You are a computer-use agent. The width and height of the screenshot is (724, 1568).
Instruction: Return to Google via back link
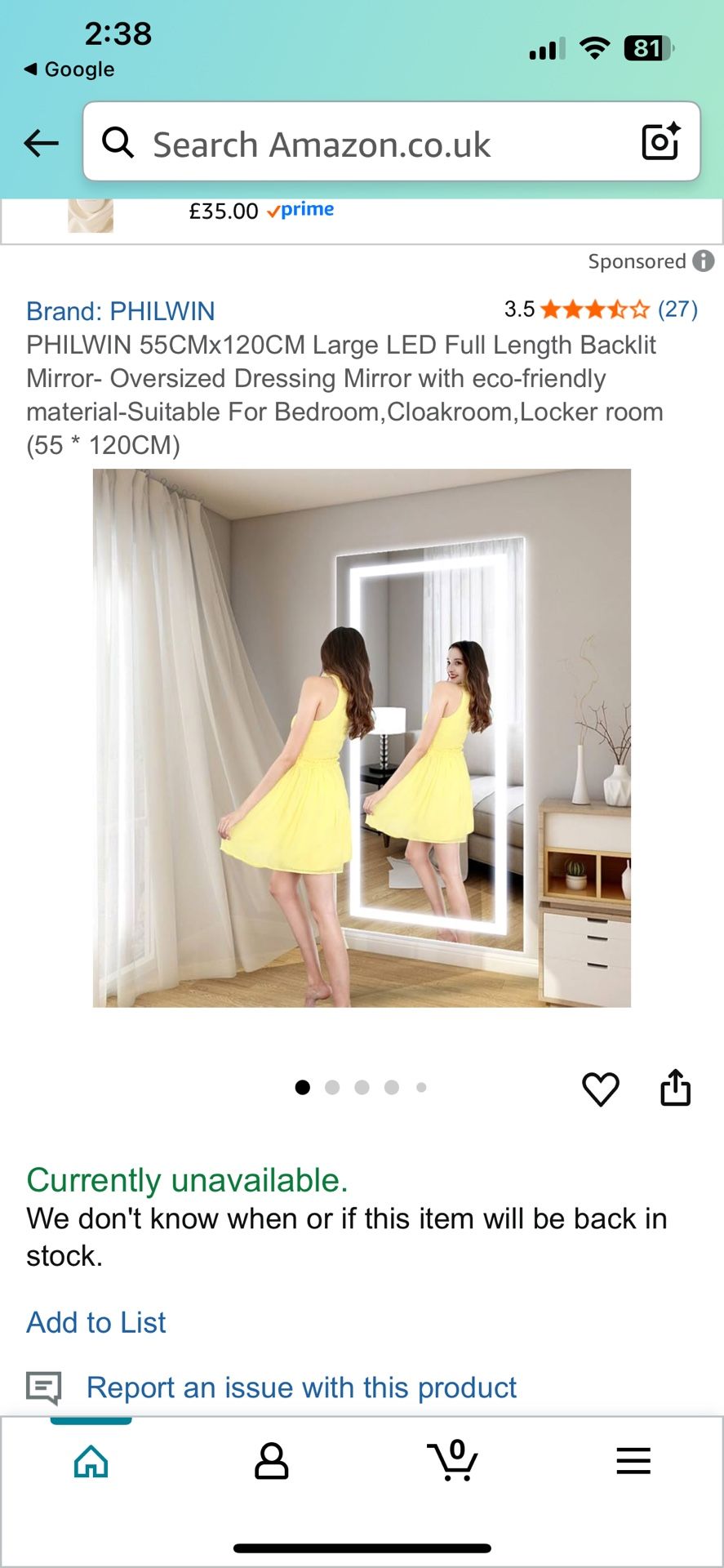tap(69, 69)
